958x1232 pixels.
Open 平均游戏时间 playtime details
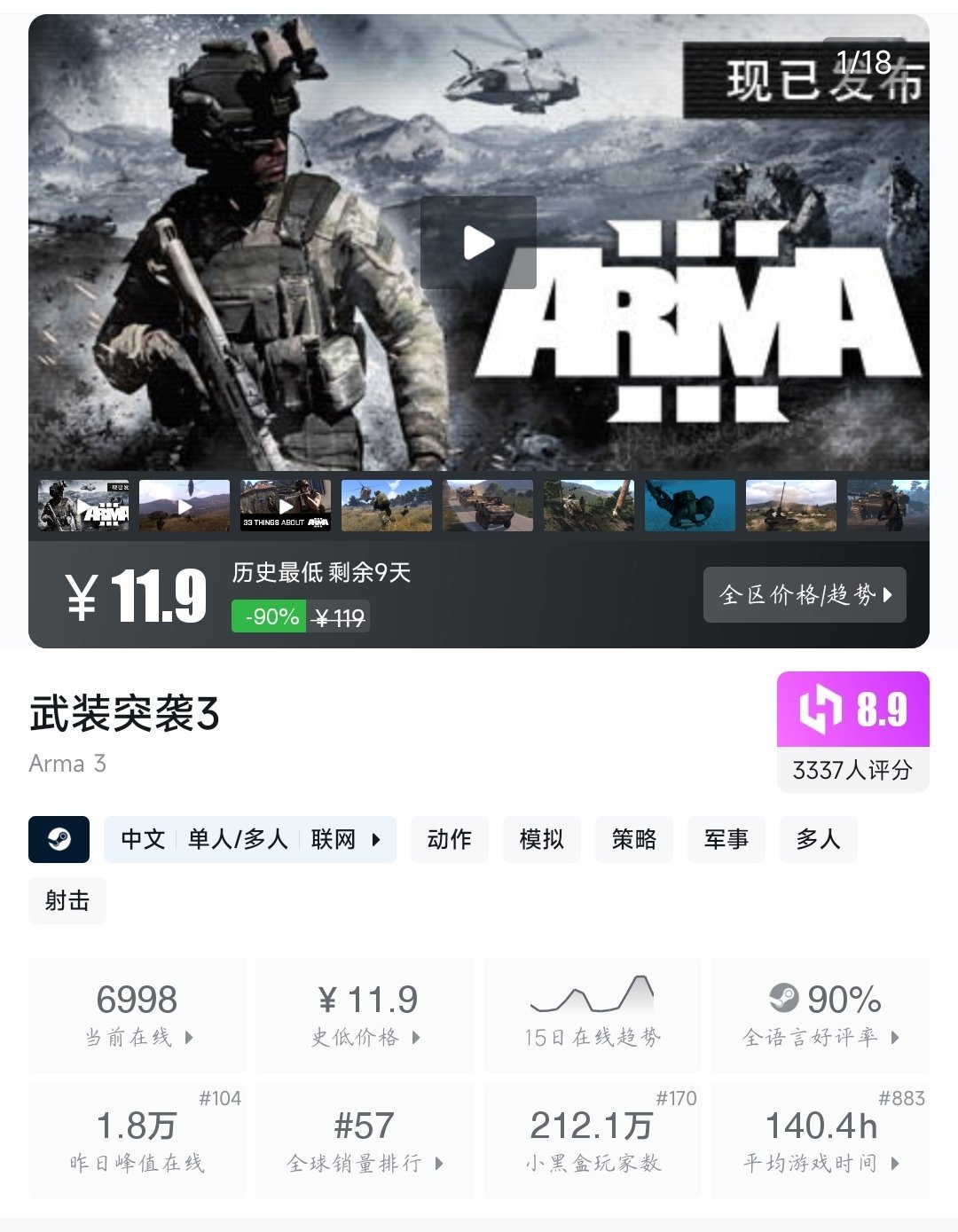pos(821,1141)
